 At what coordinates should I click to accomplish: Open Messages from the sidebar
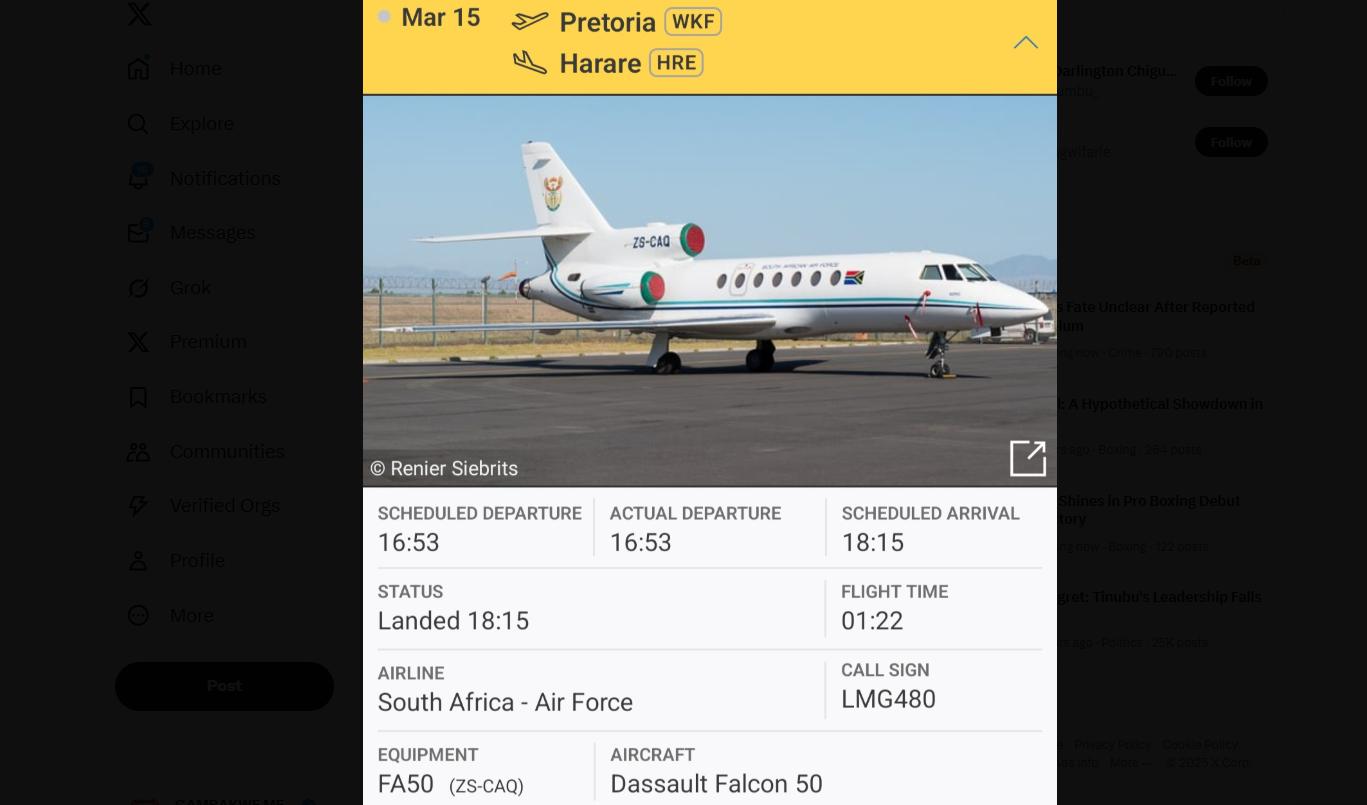pos(211,233)
